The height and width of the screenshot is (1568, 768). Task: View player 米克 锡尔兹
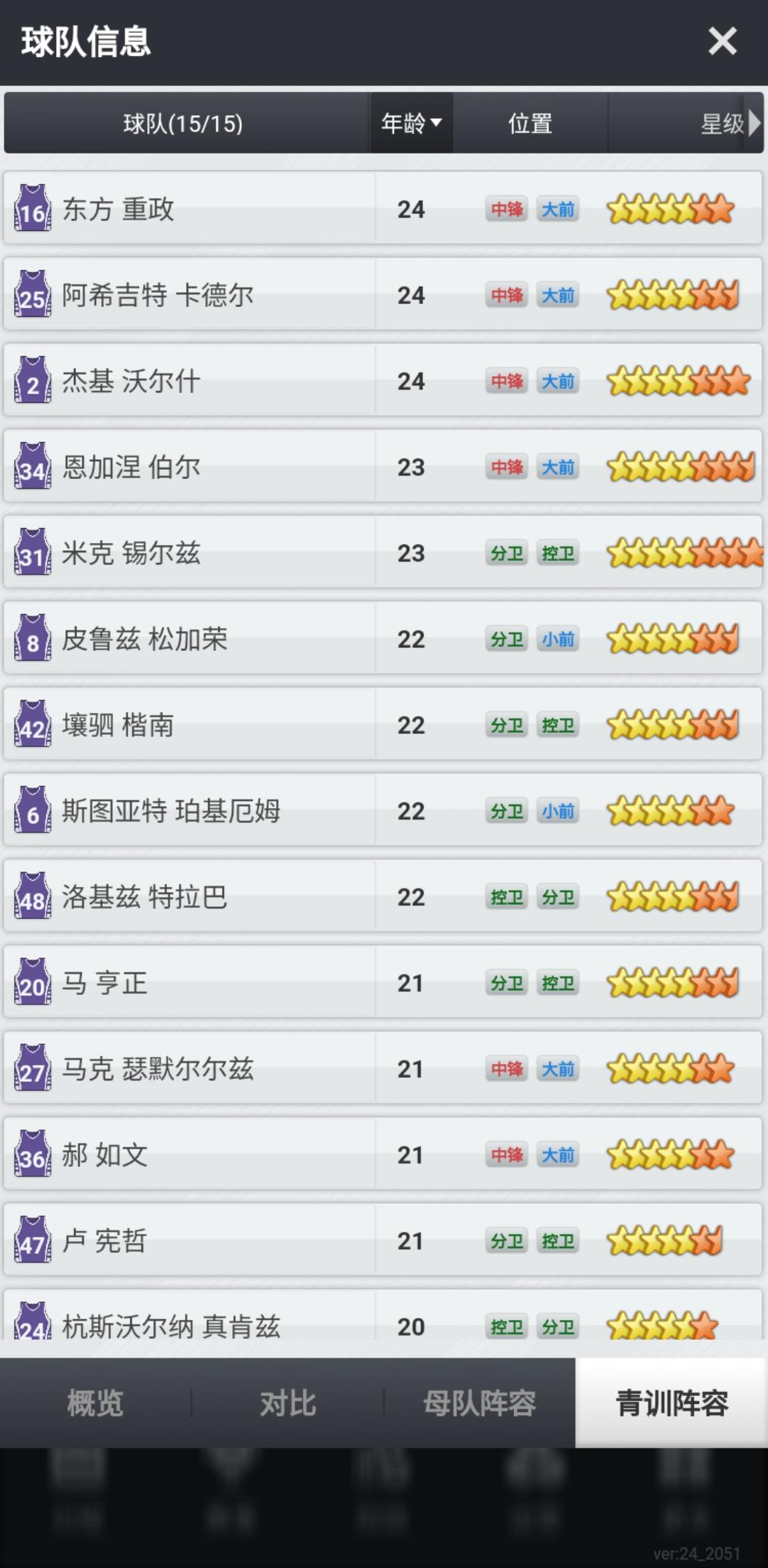click(x=383, y=553)
